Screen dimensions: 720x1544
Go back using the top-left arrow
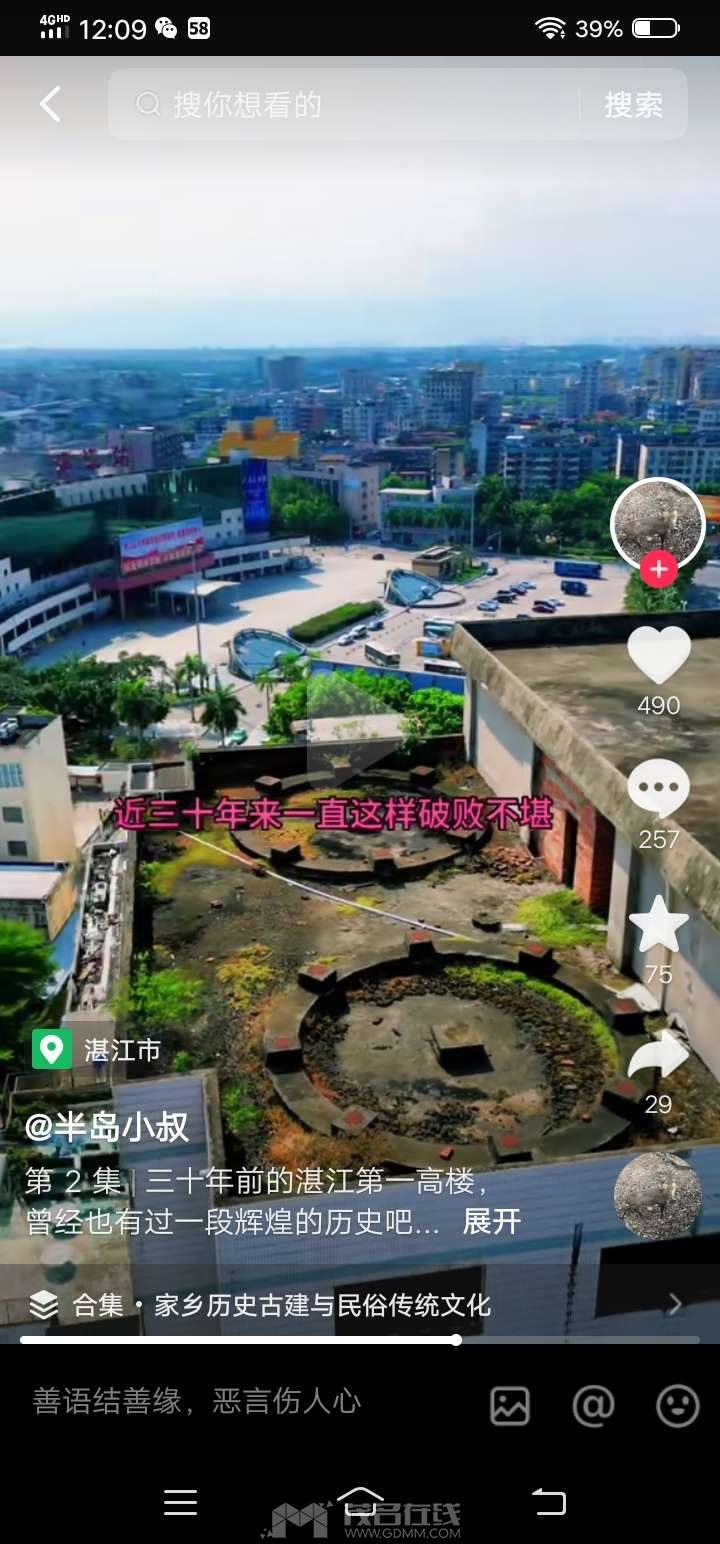point(50,104)
